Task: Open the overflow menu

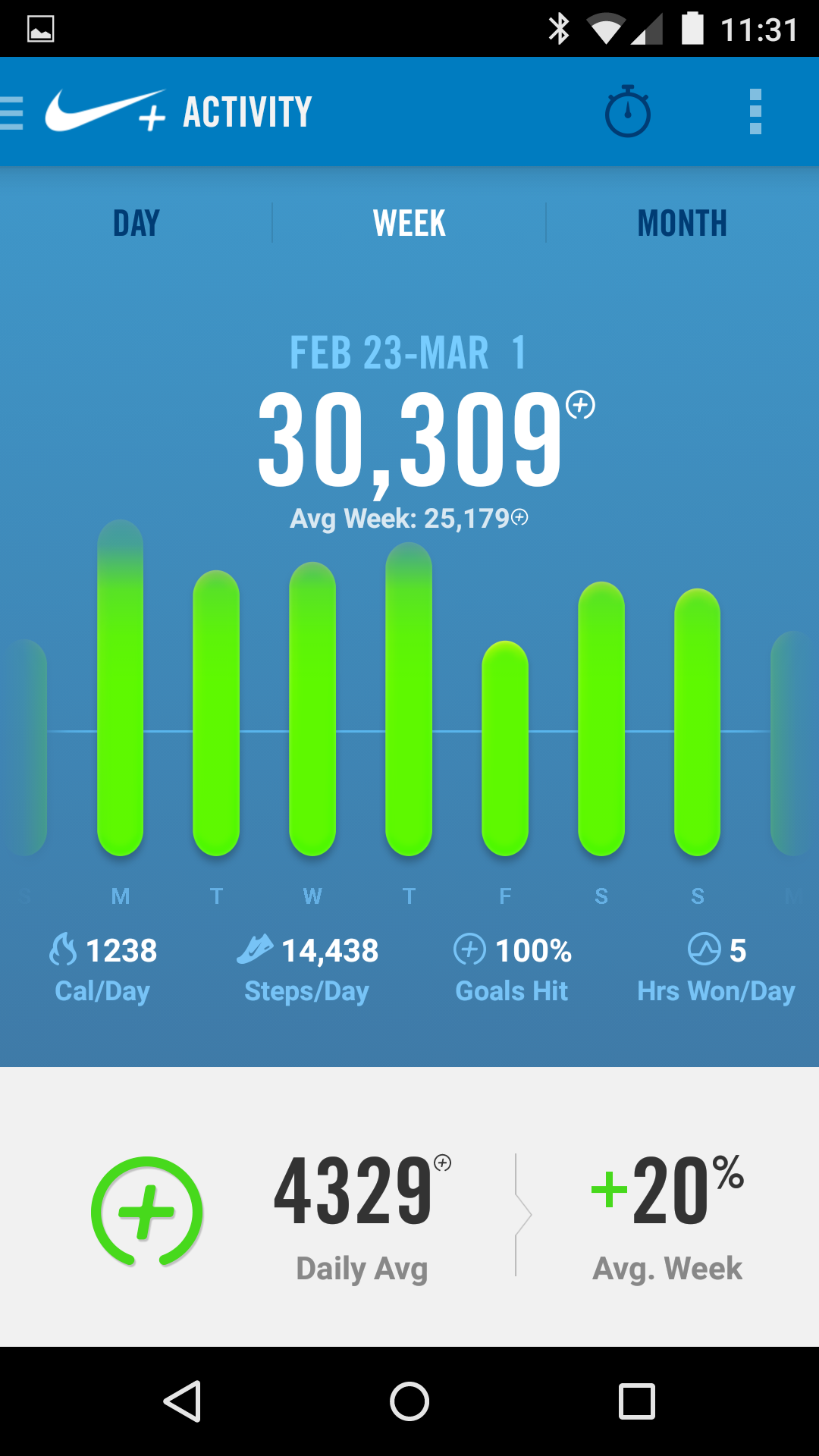Action: 755,112
